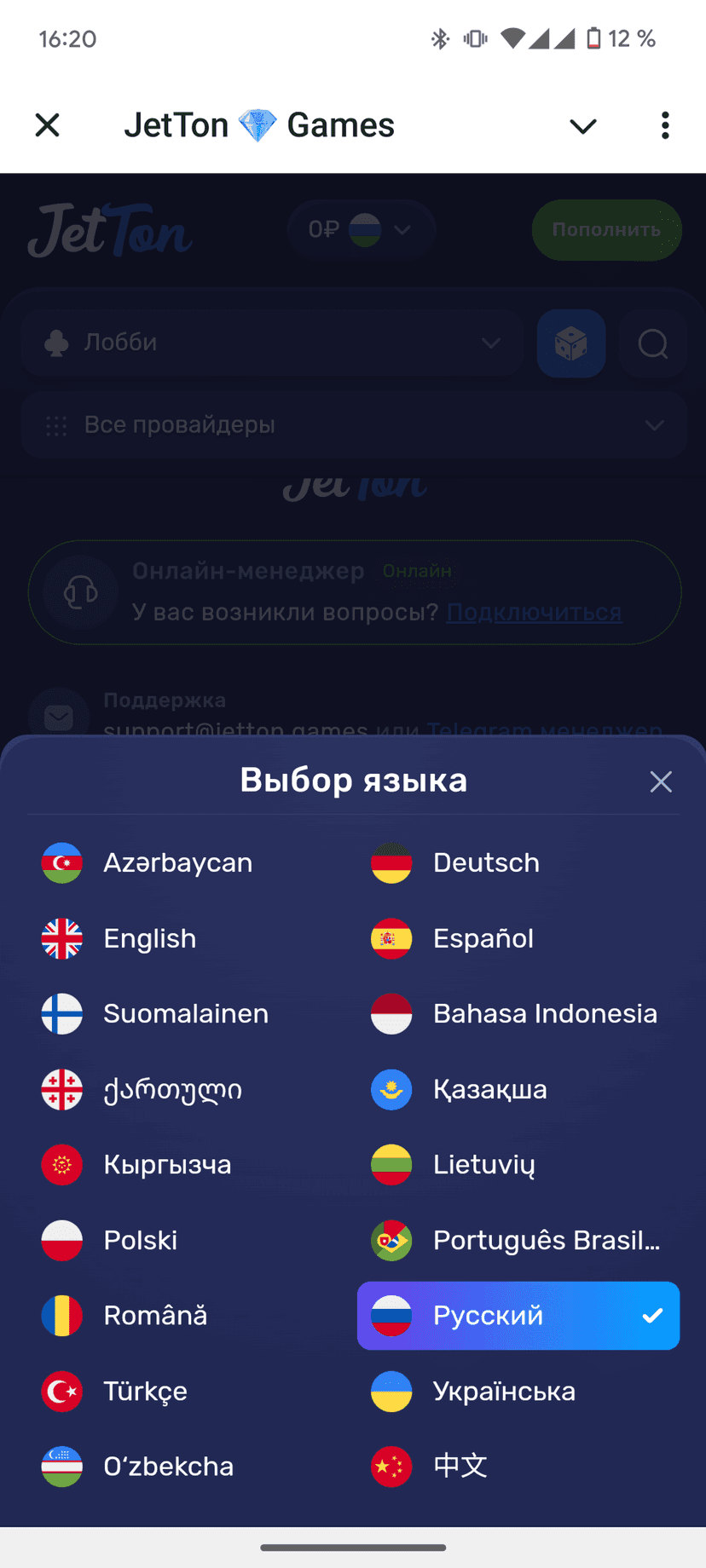Select Українська language
The width and height of the screenshot is (706, 1568).
point(503,1391)
